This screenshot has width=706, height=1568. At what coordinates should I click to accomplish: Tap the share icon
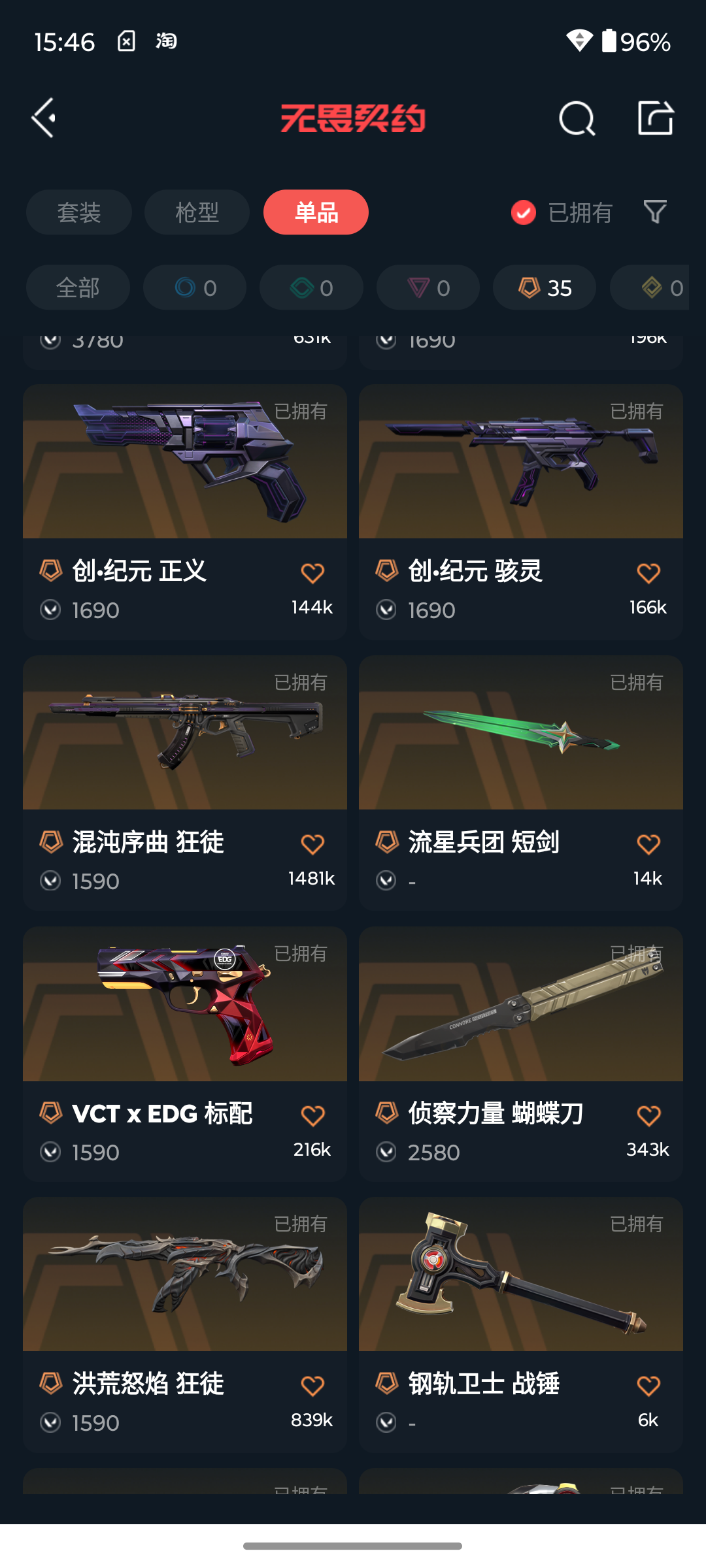tap(656, 118)
